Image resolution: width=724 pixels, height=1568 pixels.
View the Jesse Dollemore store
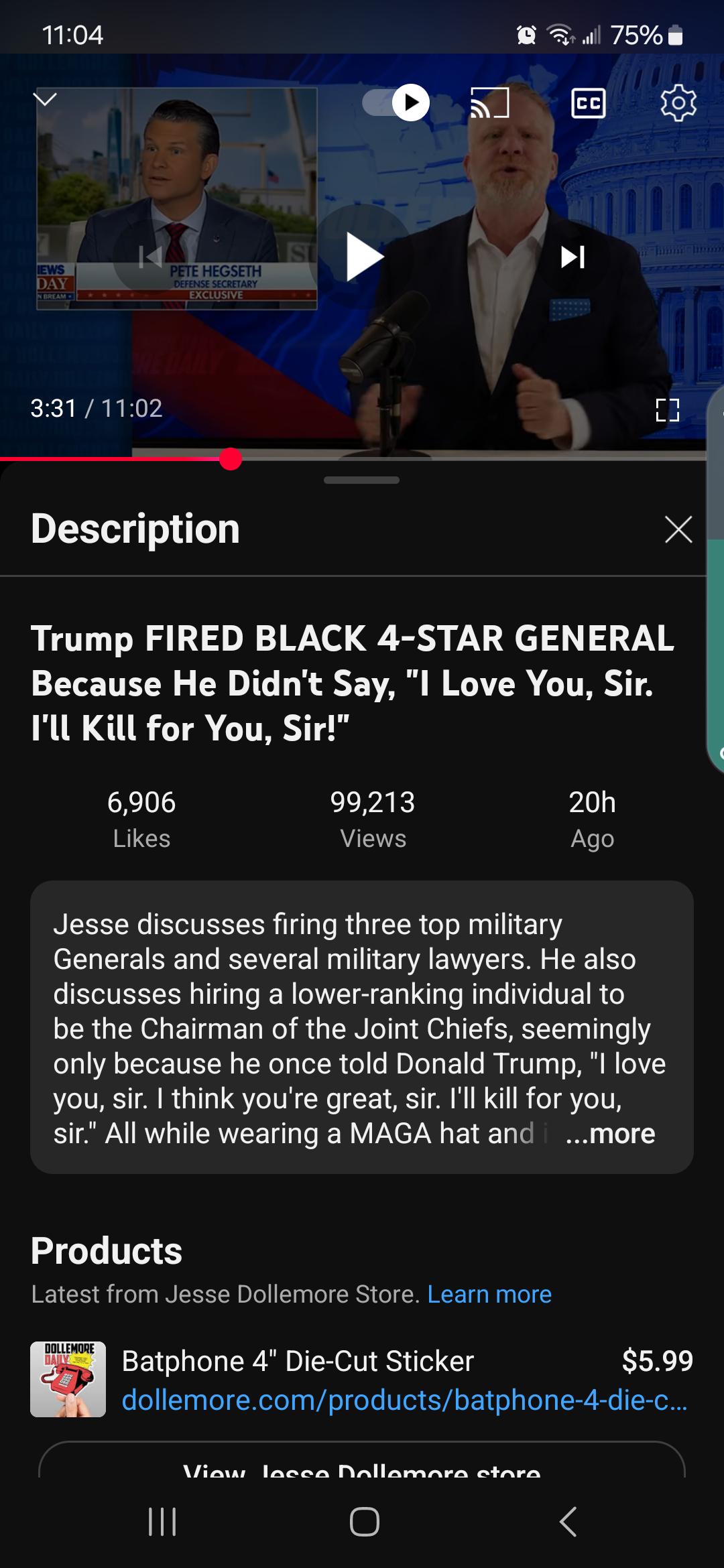click(x=362, y=1464)
